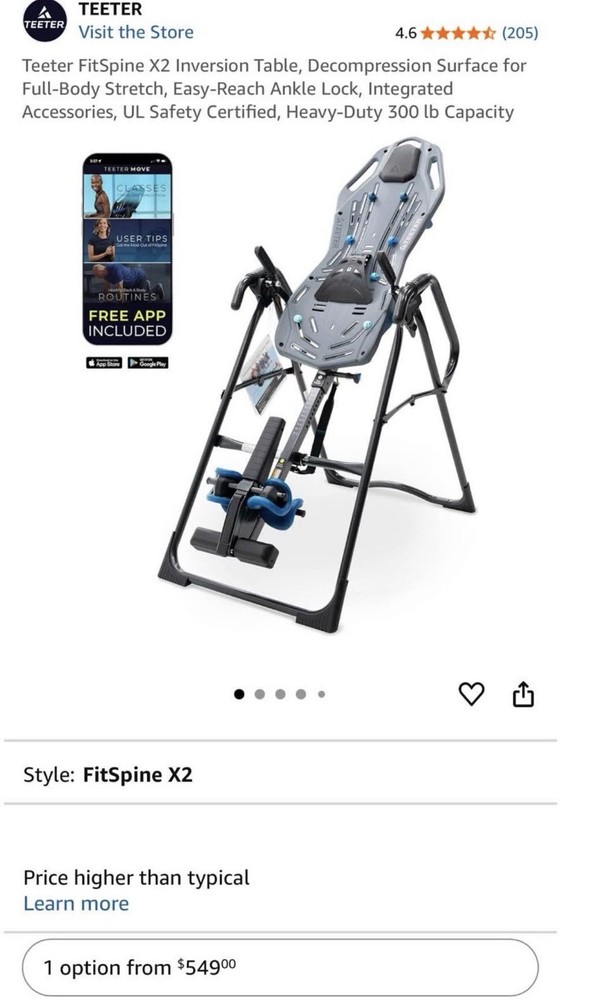The height and width of the screenshot is (1000, 608).
Task: Share this Teeter inversion table
Action: (x=524, y=694)
